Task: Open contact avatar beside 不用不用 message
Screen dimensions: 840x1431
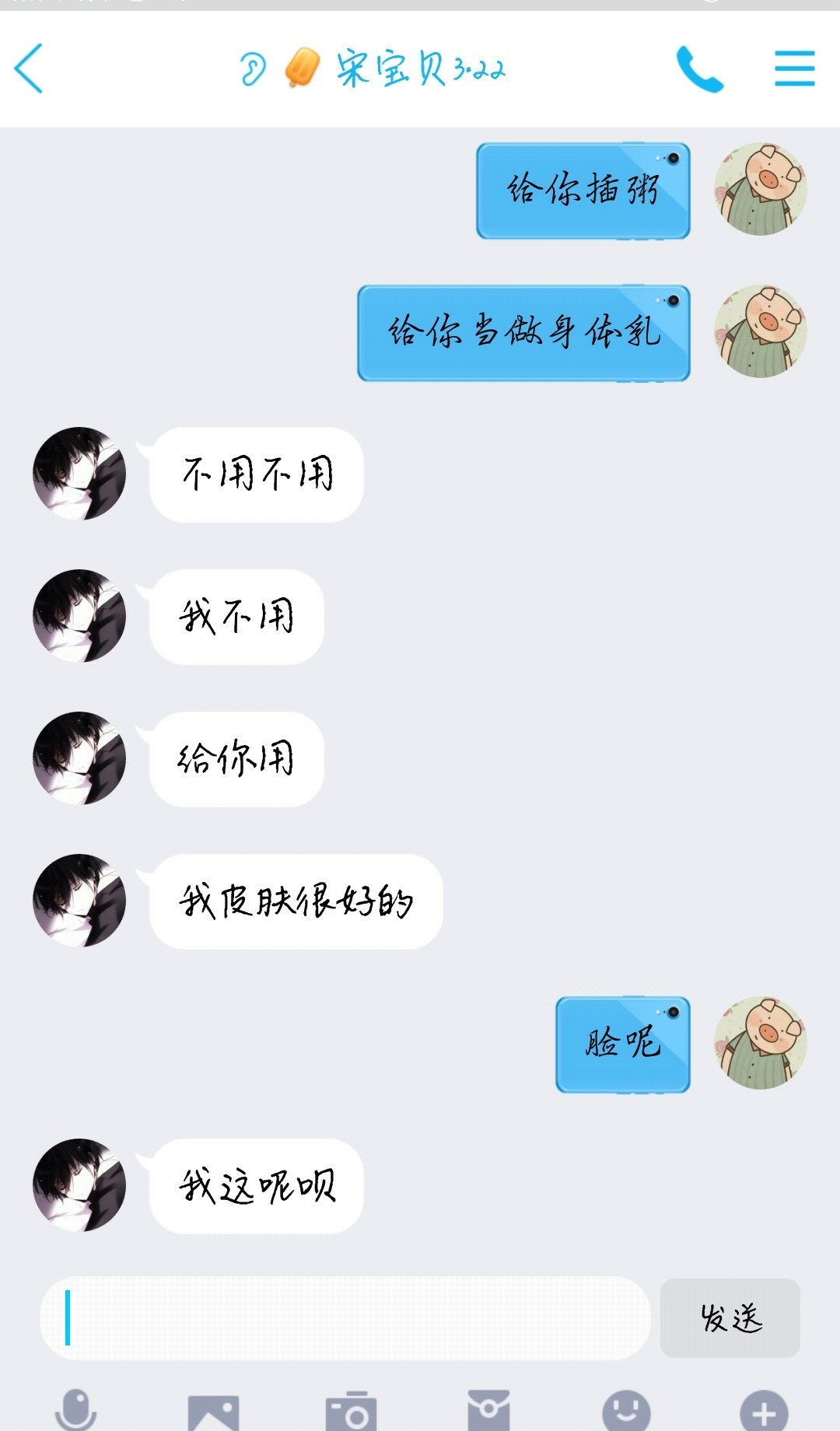Action: (79, 473)
